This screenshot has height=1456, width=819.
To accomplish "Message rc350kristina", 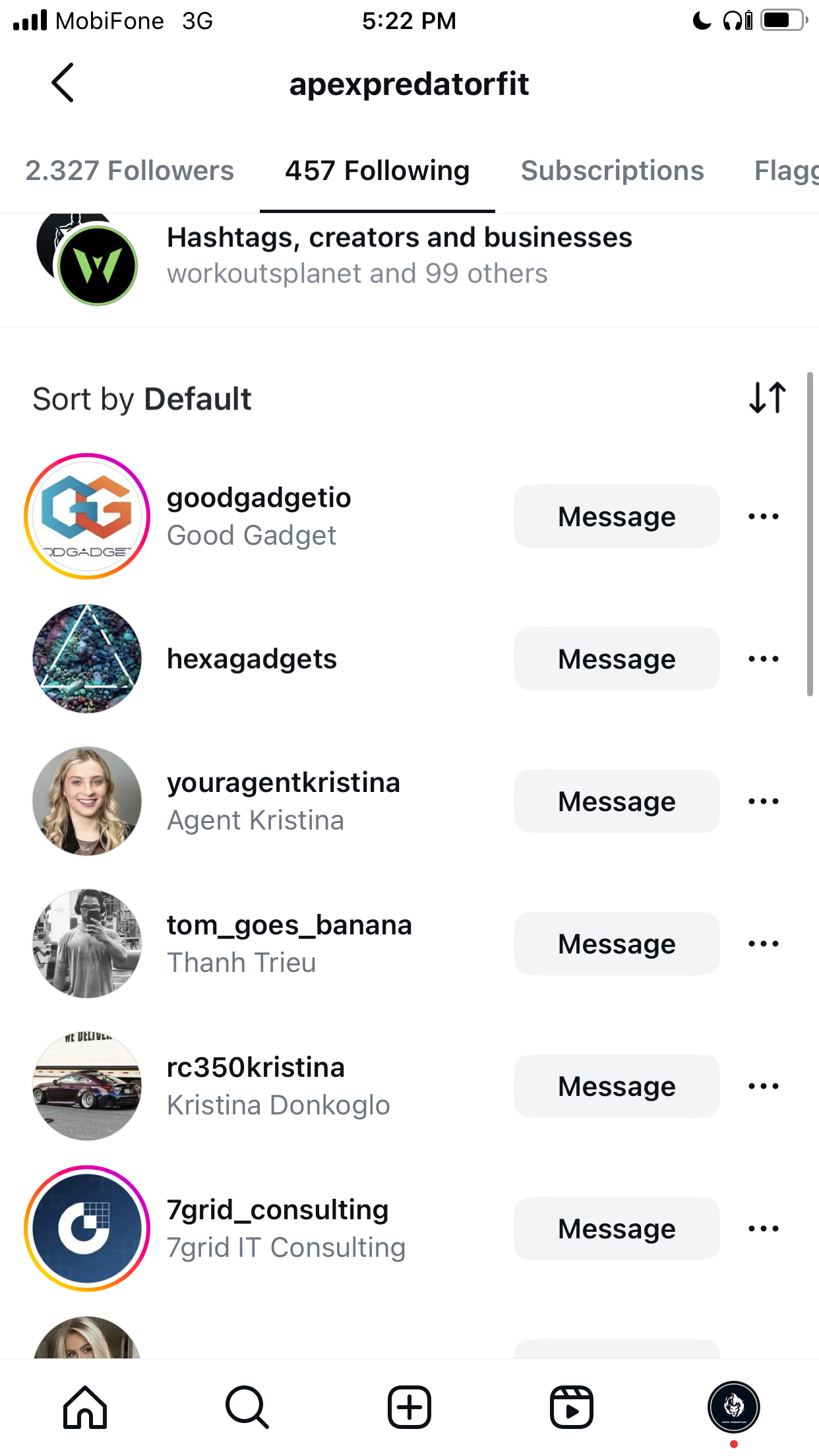I will 617,1086.
